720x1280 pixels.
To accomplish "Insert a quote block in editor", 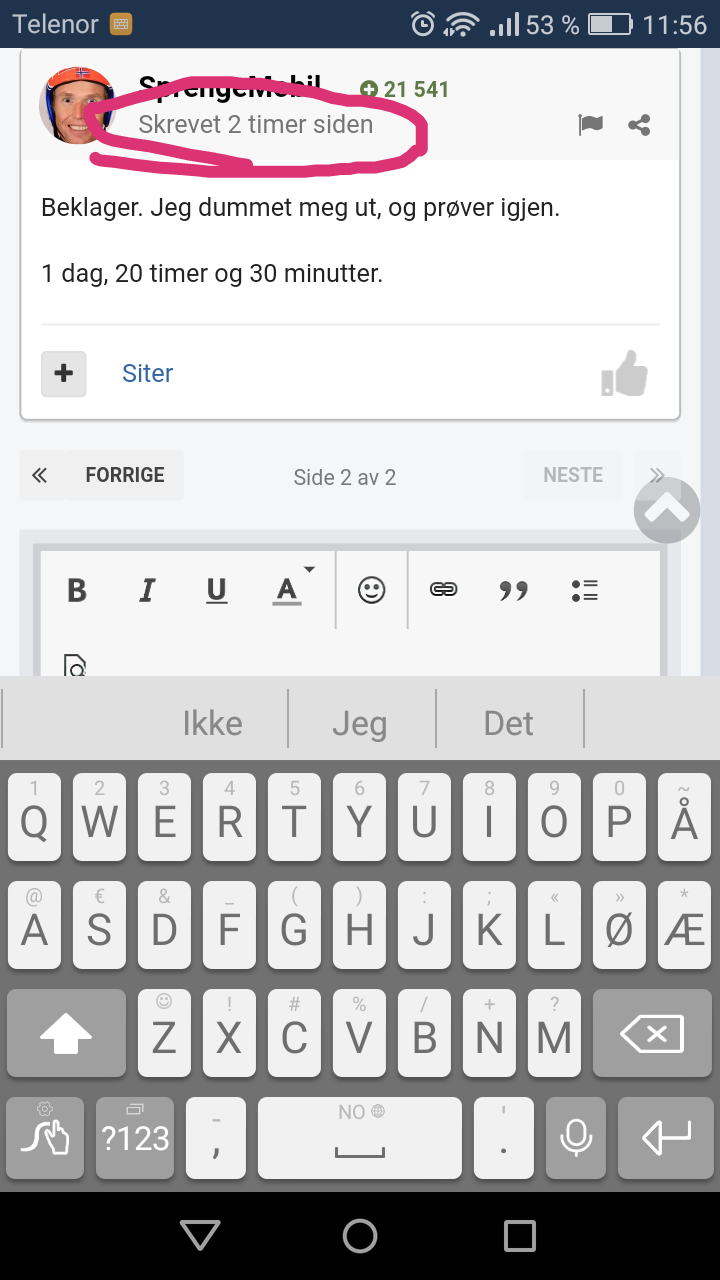I will (513, 590).
